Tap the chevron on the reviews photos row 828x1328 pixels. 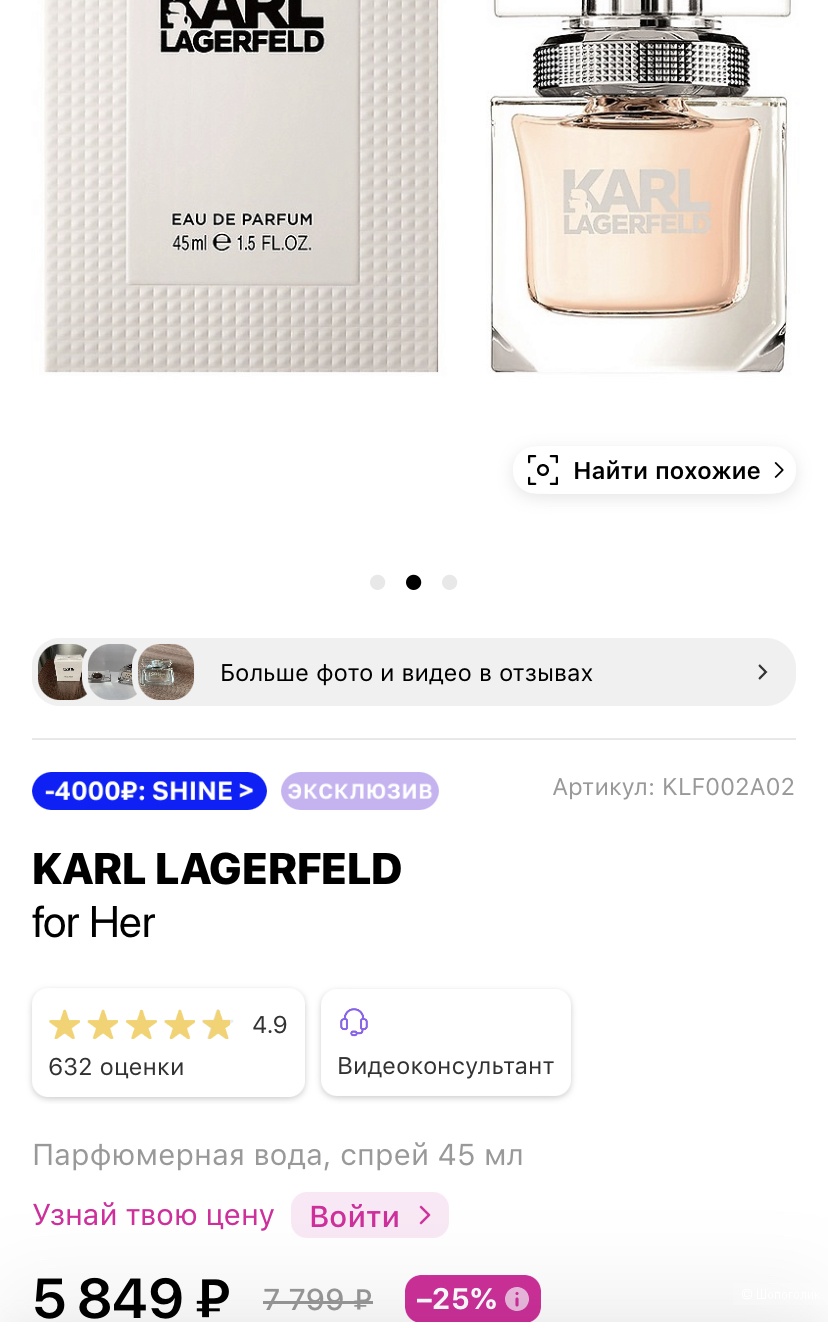(x=762, y=672)
